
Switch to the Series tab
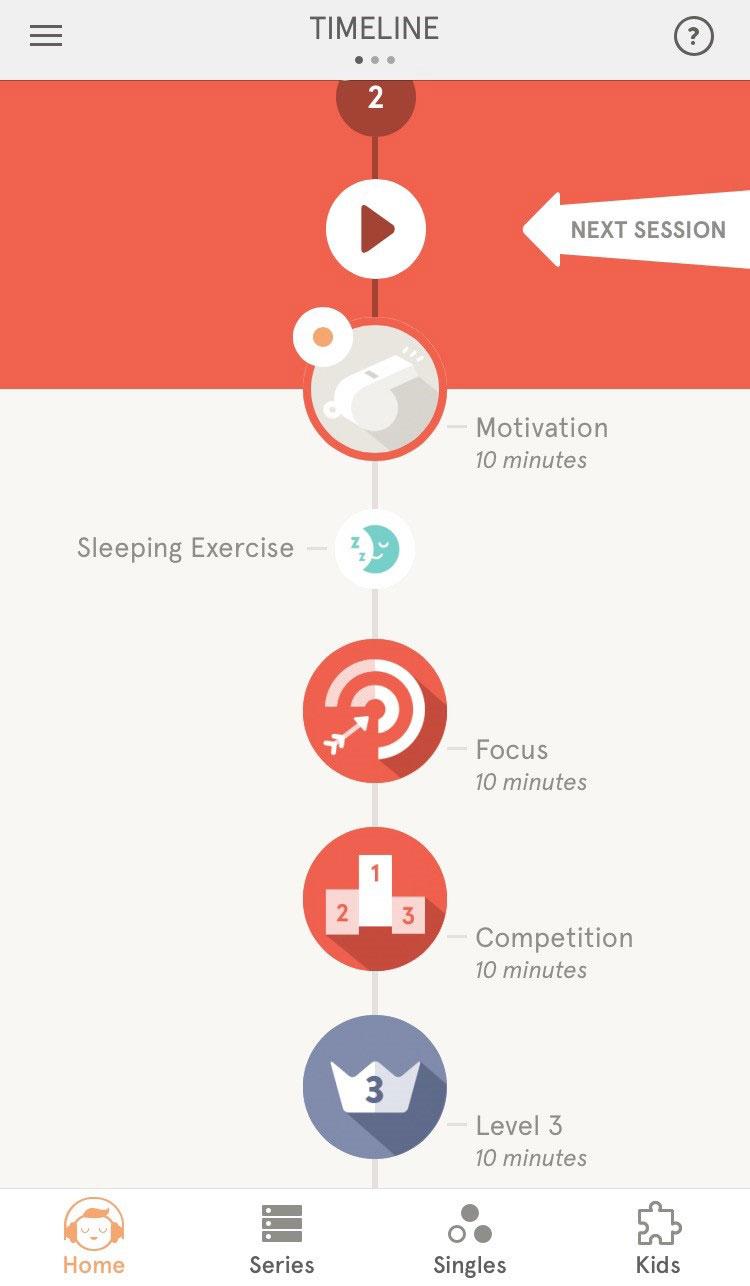(x=282, y=1238)
